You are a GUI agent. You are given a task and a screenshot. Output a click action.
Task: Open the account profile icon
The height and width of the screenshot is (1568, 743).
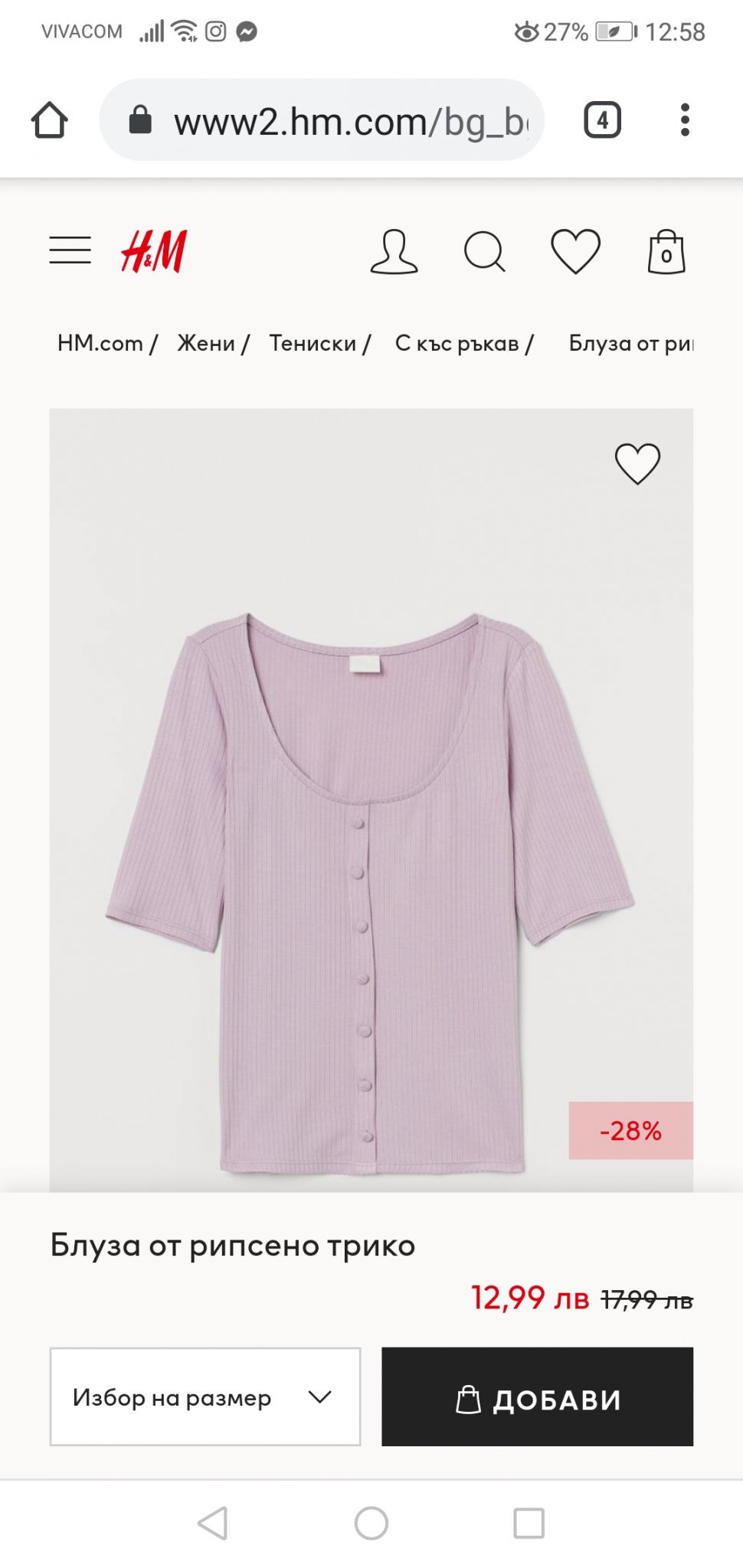point(394,251)
